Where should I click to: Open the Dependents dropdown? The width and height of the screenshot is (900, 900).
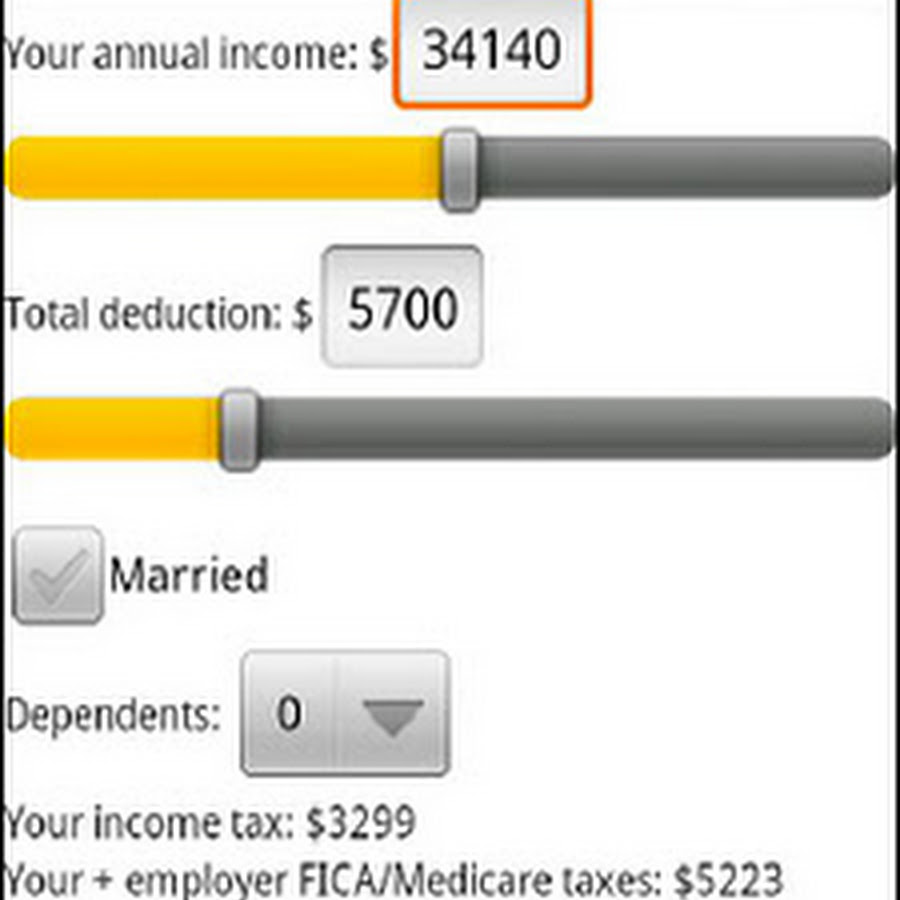pos(345,713)
